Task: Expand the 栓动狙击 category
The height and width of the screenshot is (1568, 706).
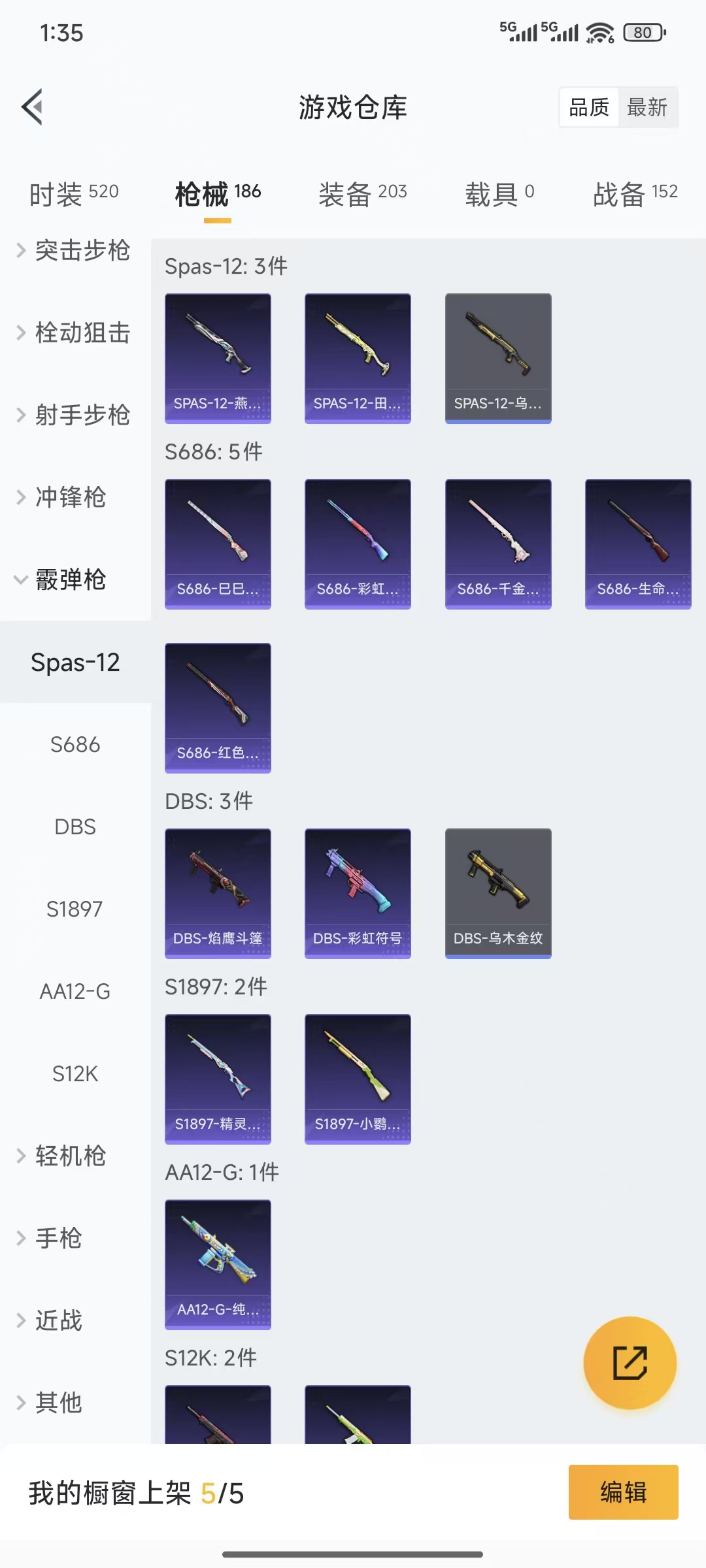Action: pyautogui.click(x=74, y=333)
